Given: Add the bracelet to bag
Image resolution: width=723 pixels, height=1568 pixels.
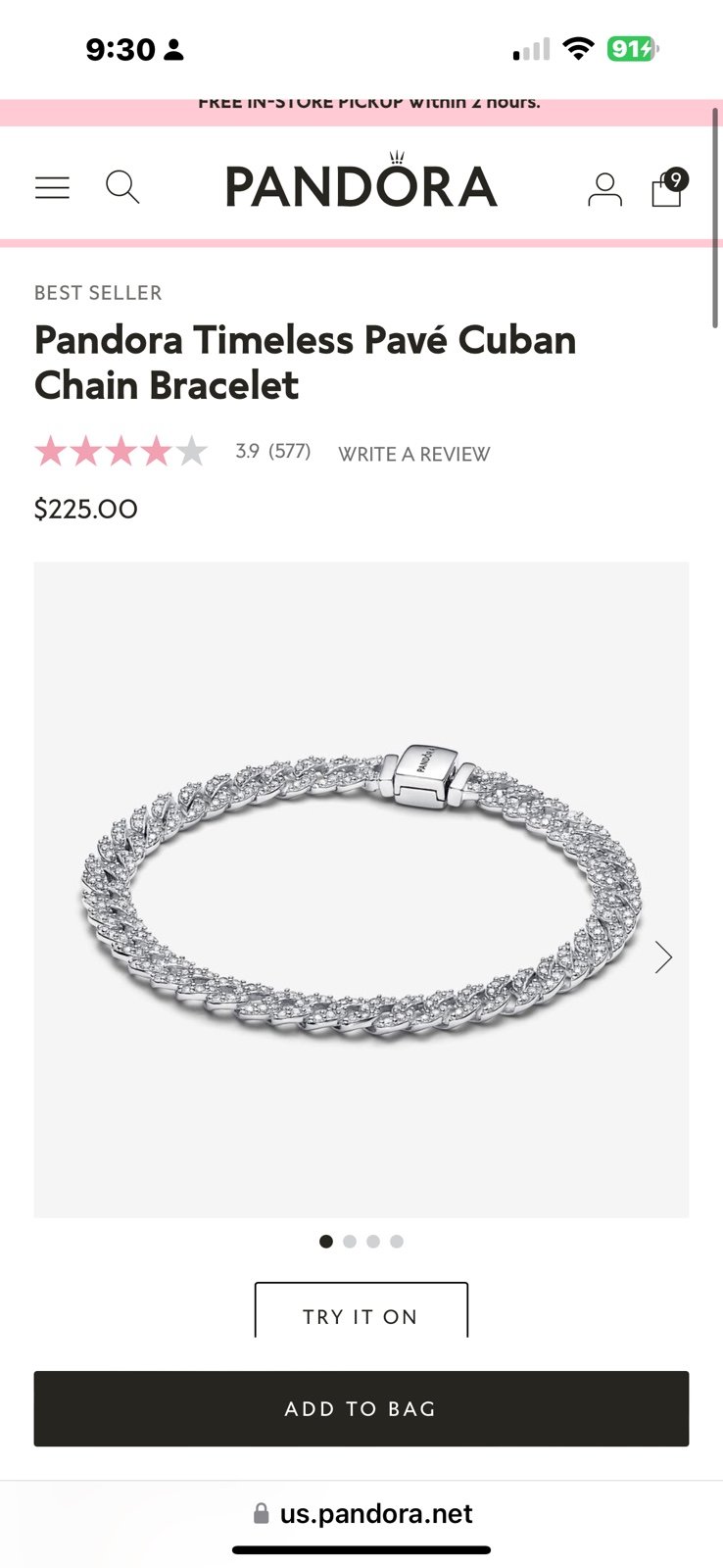Looking at the screenshot, I should pos(361,1408).
